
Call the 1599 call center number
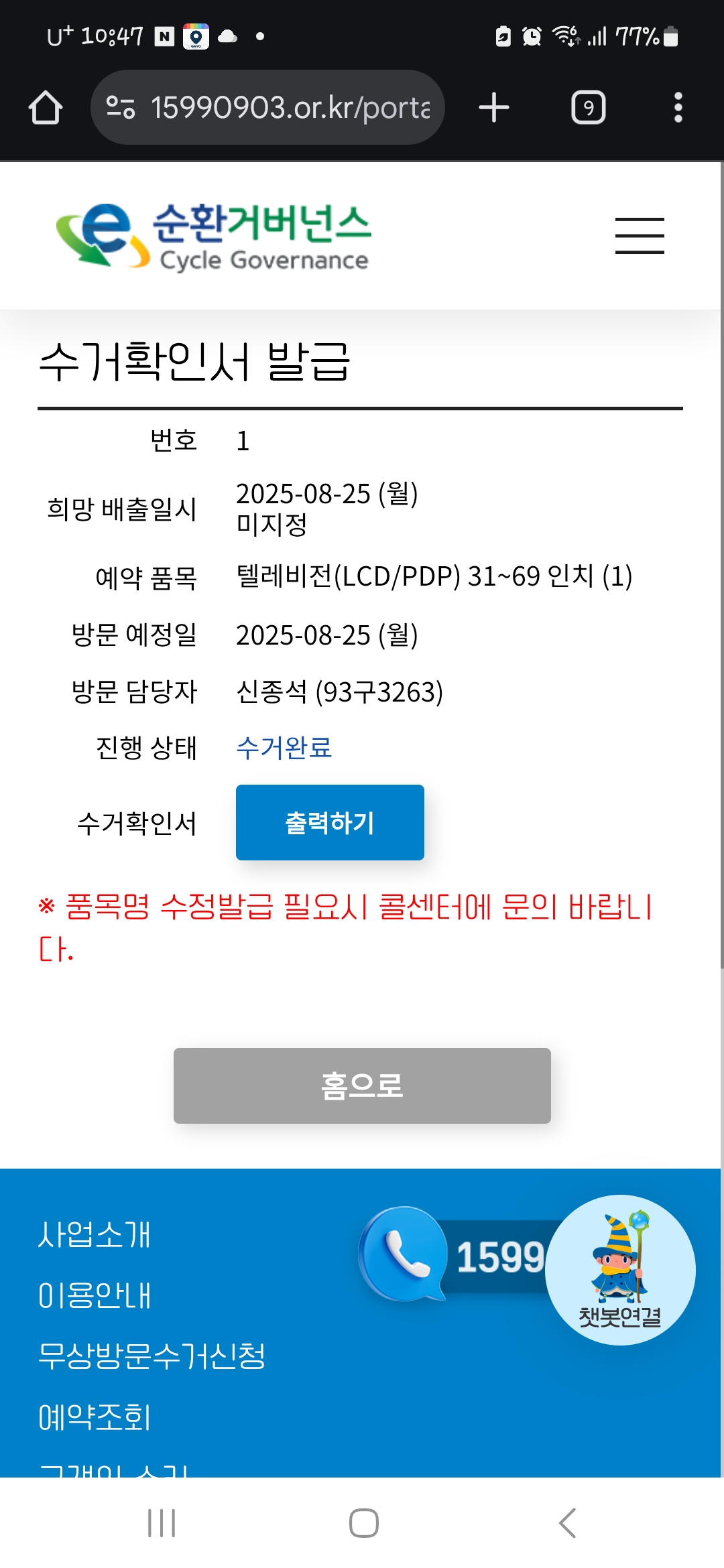click(456, 1255)
